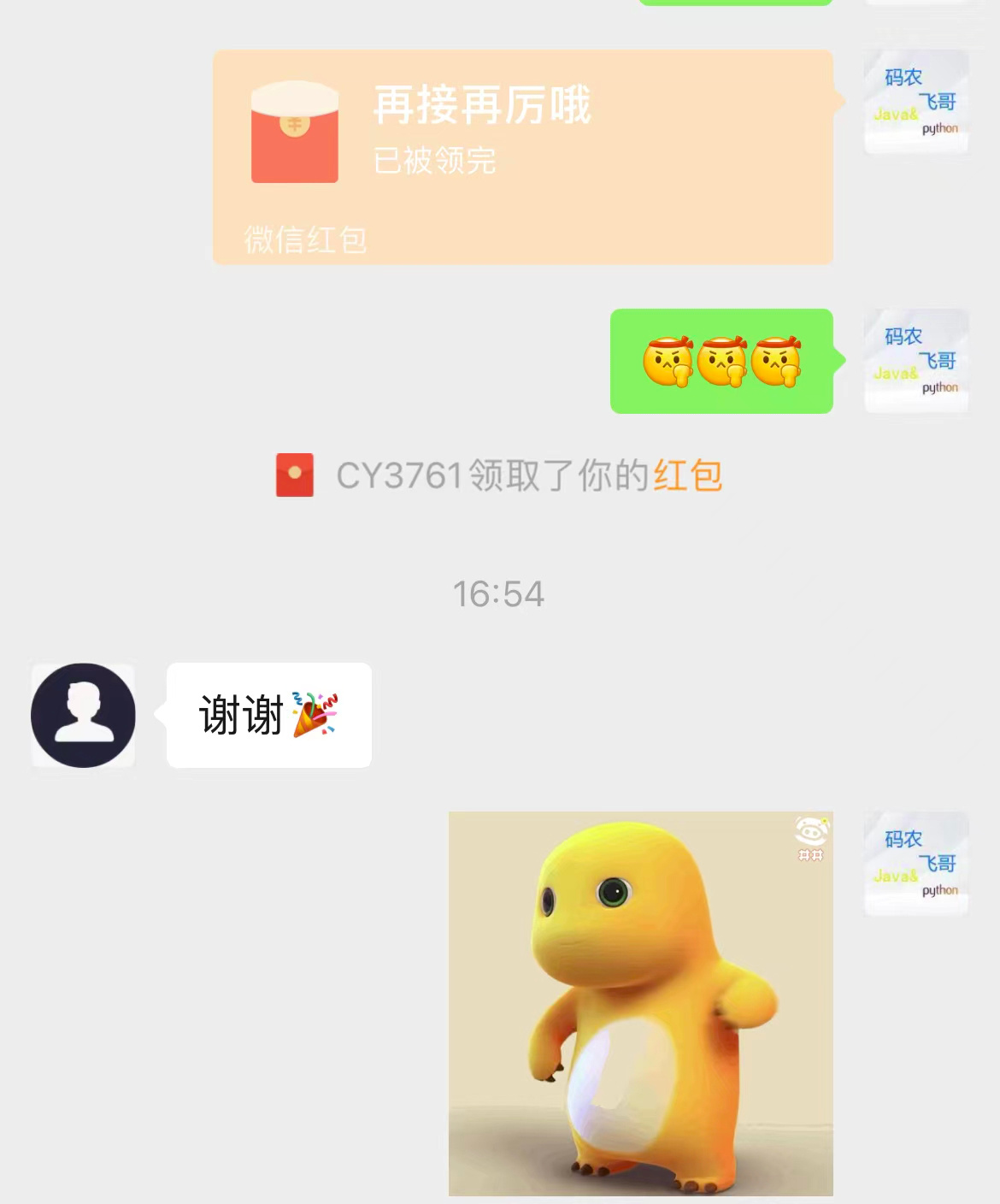
Task: Tap 码农飞哥's avatar beside the red packet
Action: pyautogui.click(x=915, y=103)
